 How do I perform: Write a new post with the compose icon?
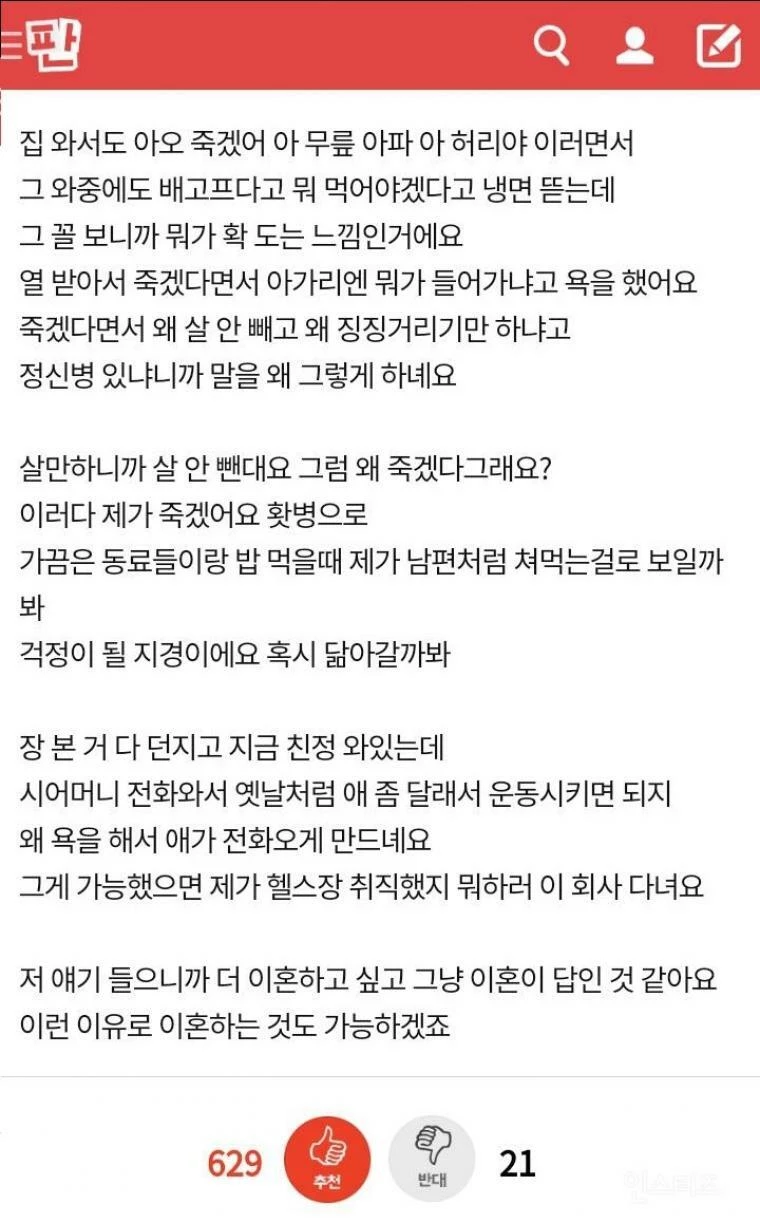click(718, 45)
